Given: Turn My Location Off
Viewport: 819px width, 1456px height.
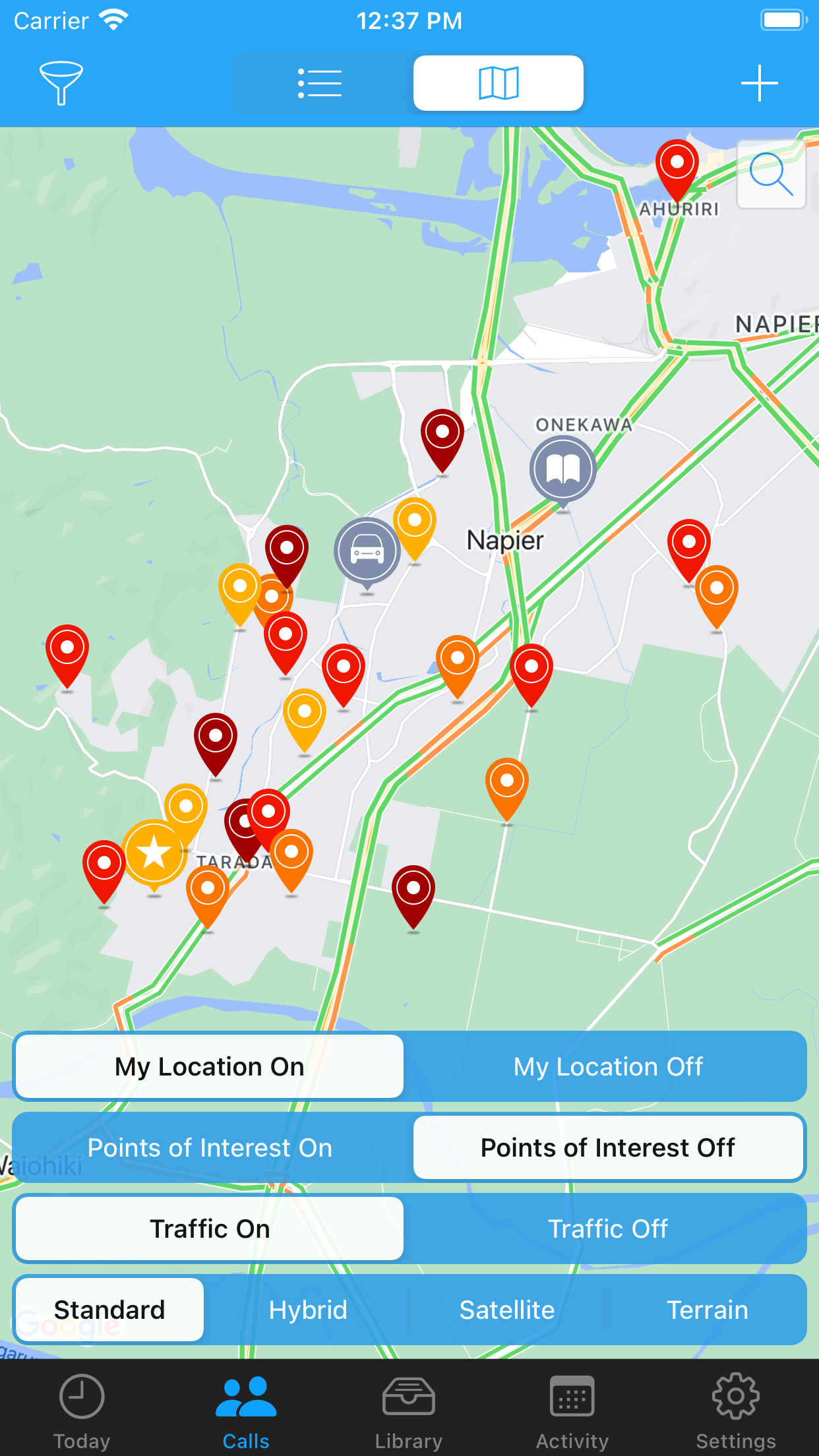Looking at the screenshot, I should [x=608, y=1066].
